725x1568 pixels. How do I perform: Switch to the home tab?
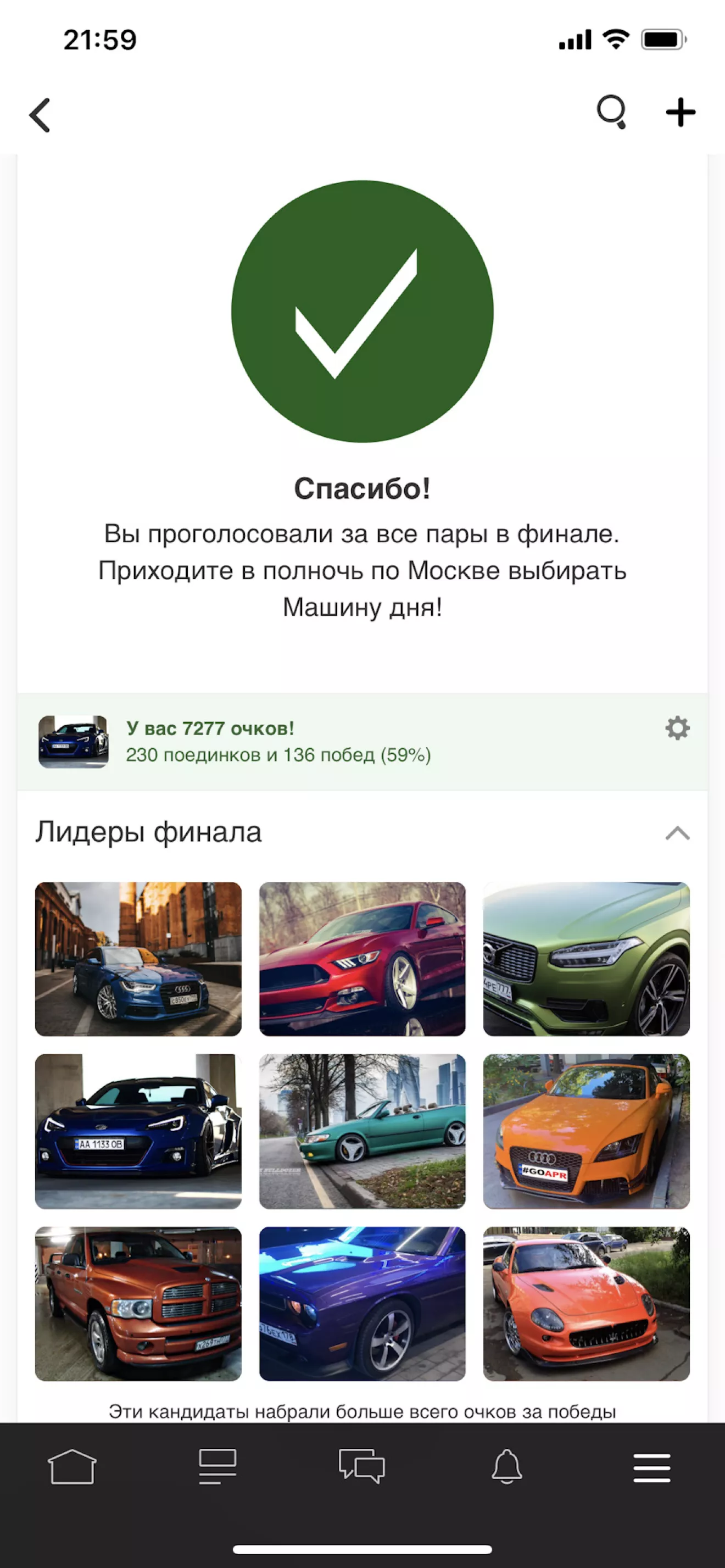(72, 1467)
